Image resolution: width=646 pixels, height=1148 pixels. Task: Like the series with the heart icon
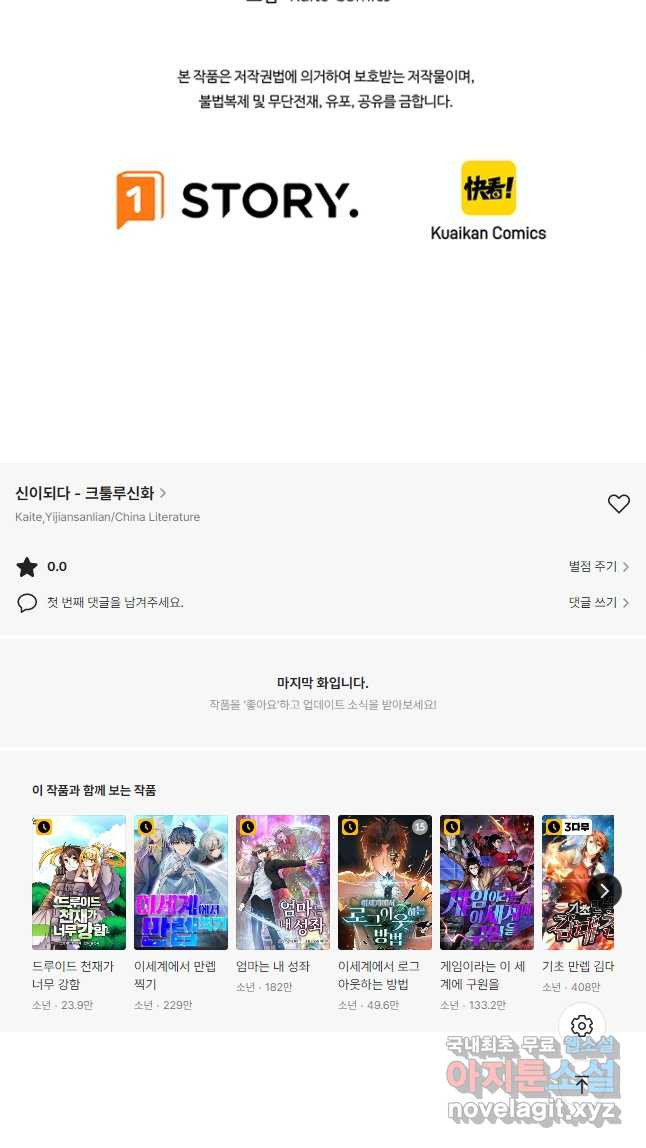[619, 504]
